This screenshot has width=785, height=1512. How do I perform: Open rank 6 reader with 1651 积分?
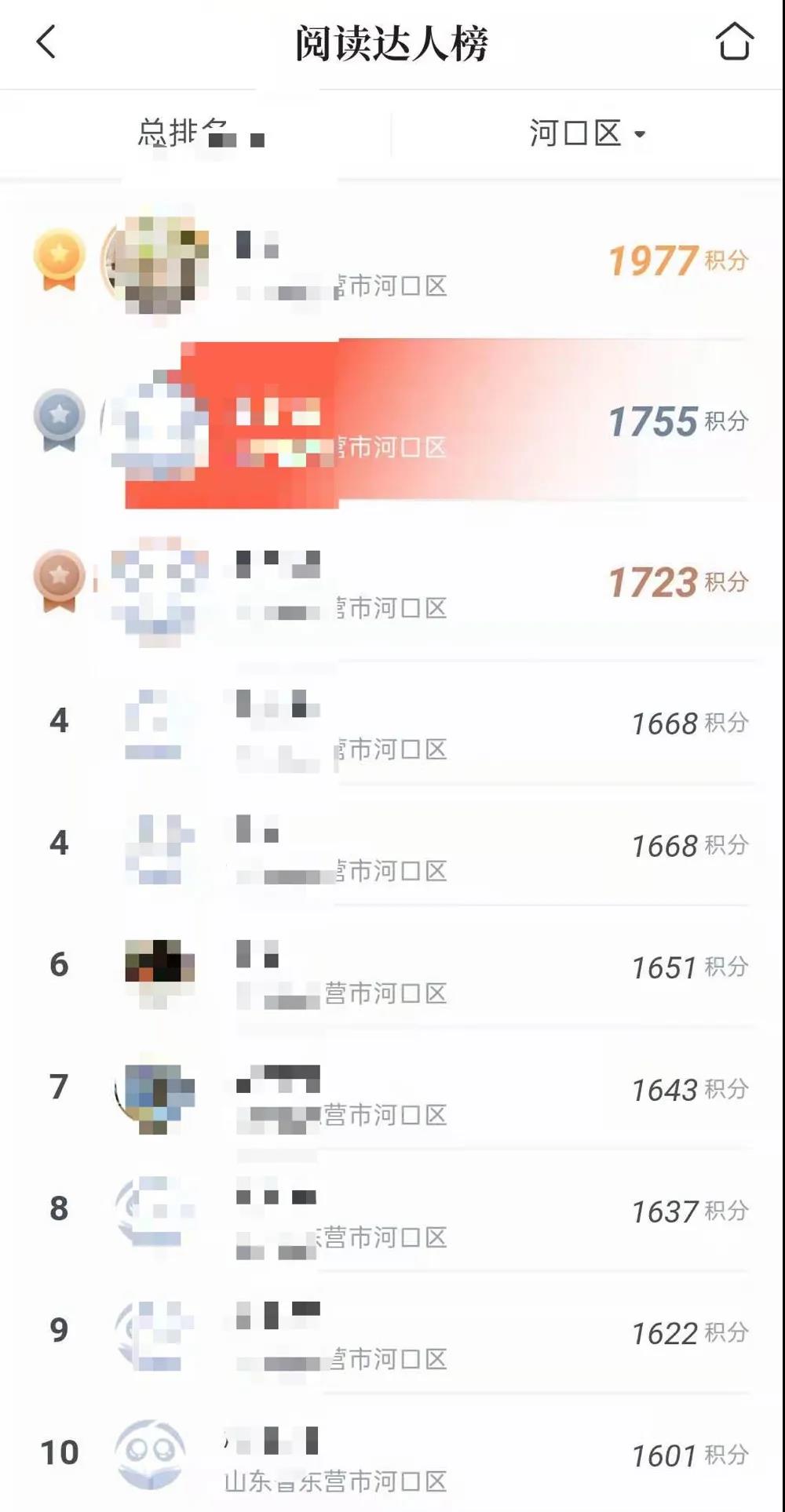tap(392, 967)
